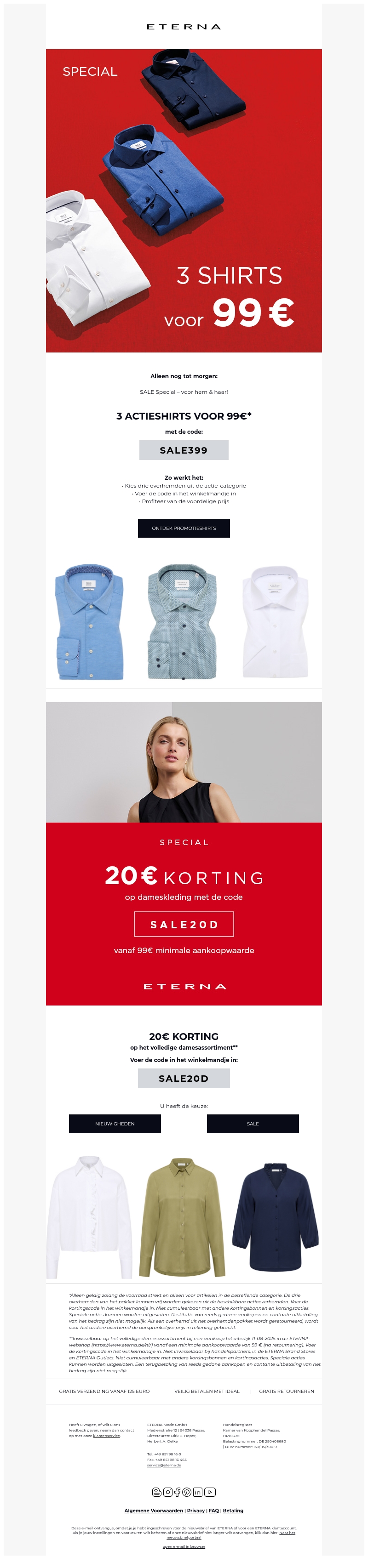The width and height of the screenshot is (368, 1568).
Task: Open the blue long-sleeve shirt product
Action: [90, 621]
